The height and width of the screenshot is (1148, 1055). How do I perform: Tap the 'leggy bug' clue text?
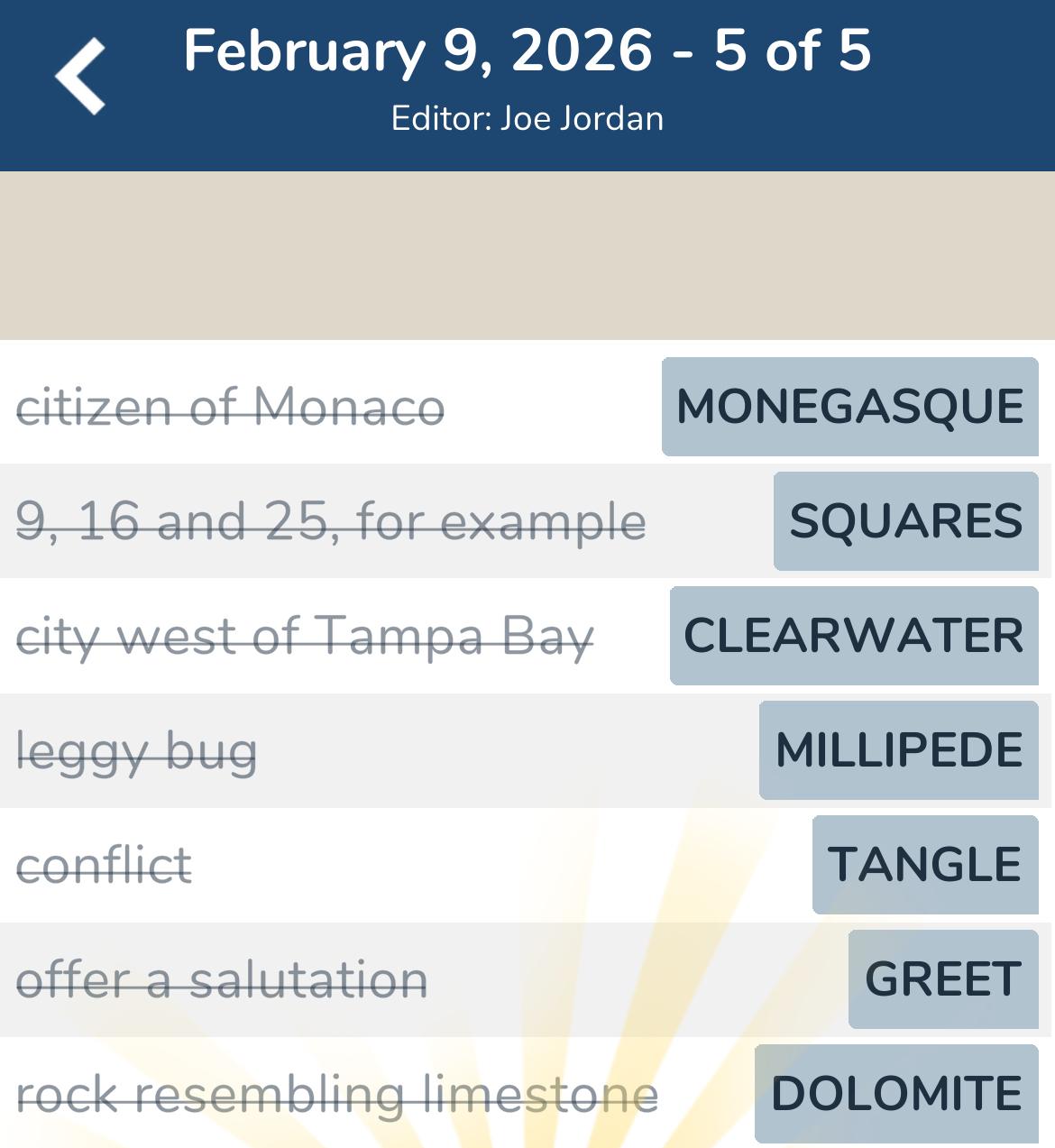tap(137, 750)
